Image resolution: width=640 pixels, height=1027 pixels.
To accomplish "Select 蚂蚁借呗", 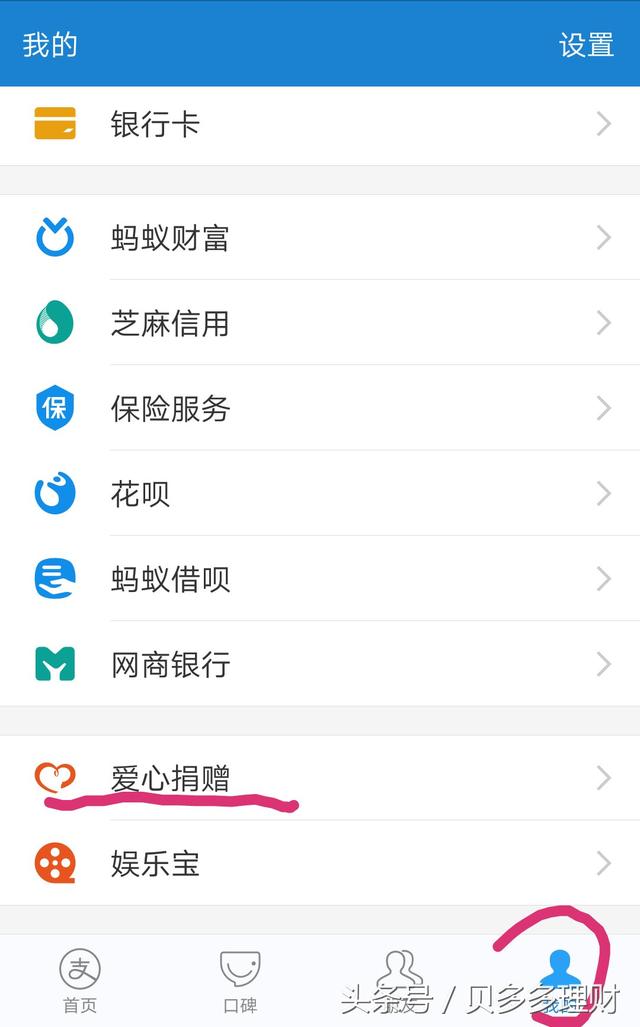I will point(320,578).
